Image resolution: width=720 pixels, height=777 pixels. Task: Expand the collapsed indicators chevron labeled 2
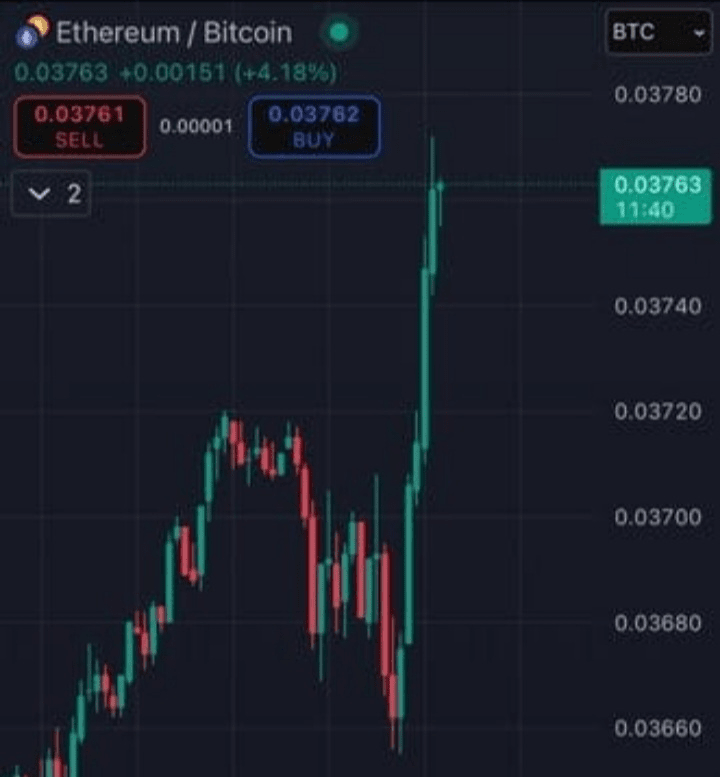51,194
